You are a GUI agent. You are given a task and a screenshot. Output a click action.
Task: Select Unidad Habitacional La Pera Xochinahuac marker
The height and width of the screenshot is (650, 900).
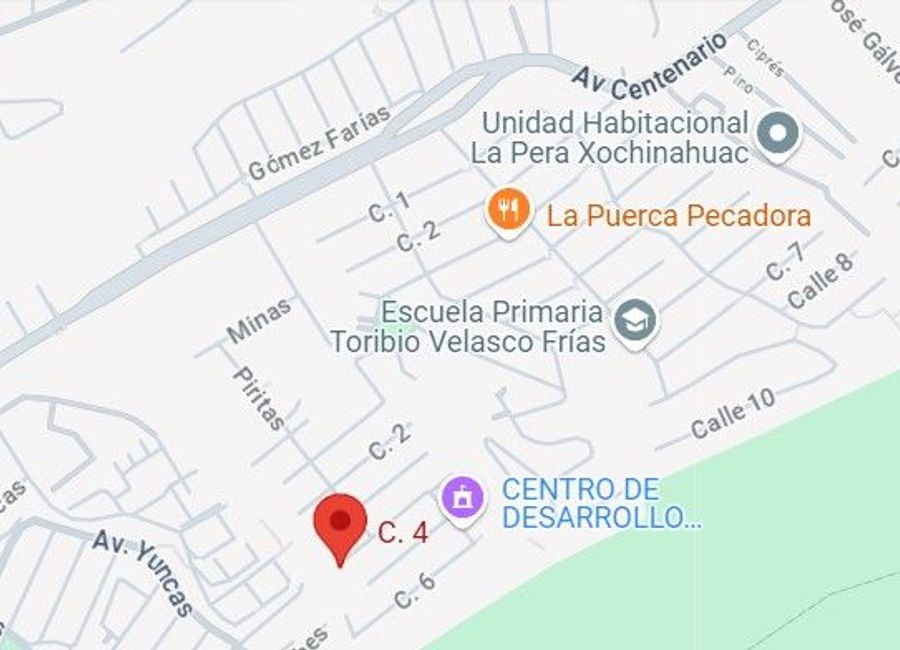pyautogui.click(x=778, y=134)
